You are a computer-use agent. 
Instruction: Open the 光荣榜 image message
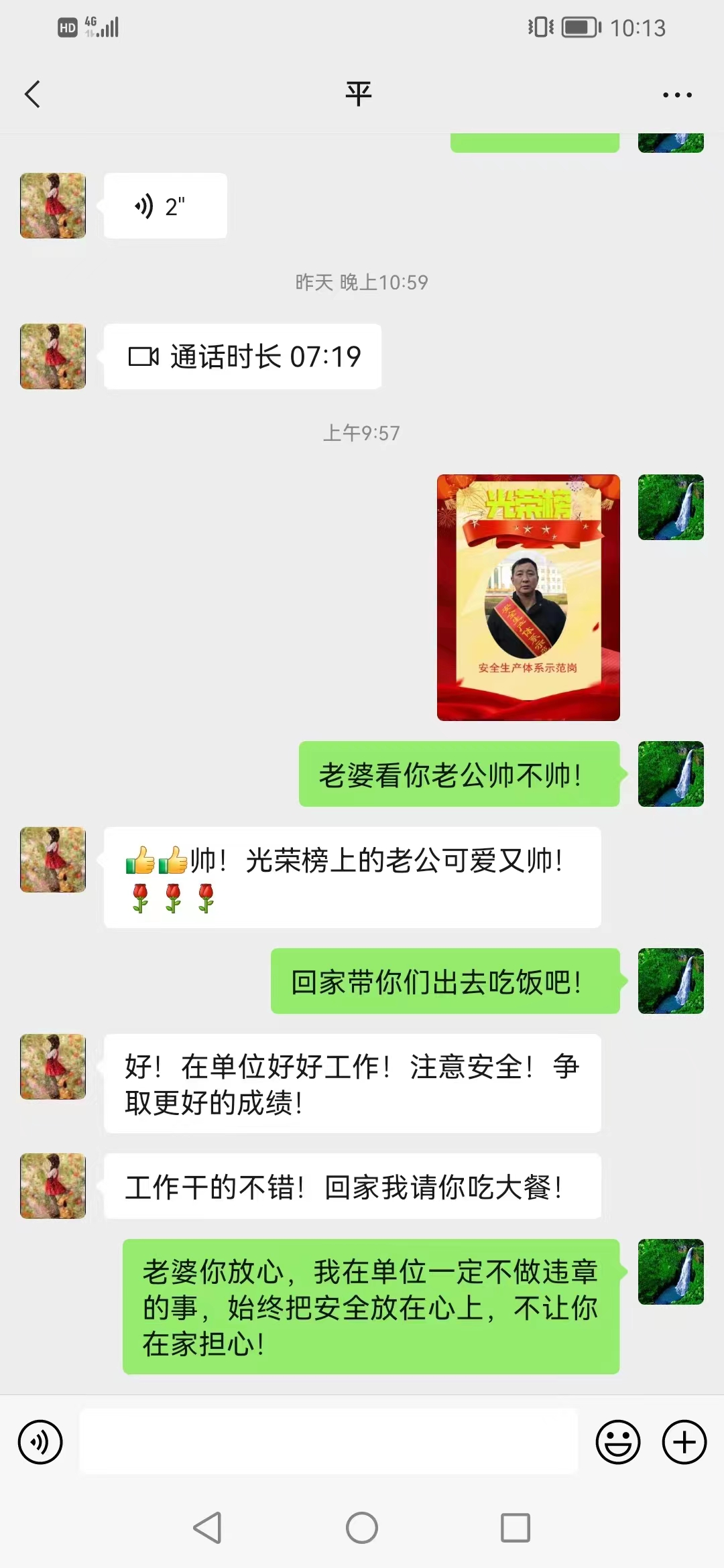pyautogui.click(x=528, y=598)
